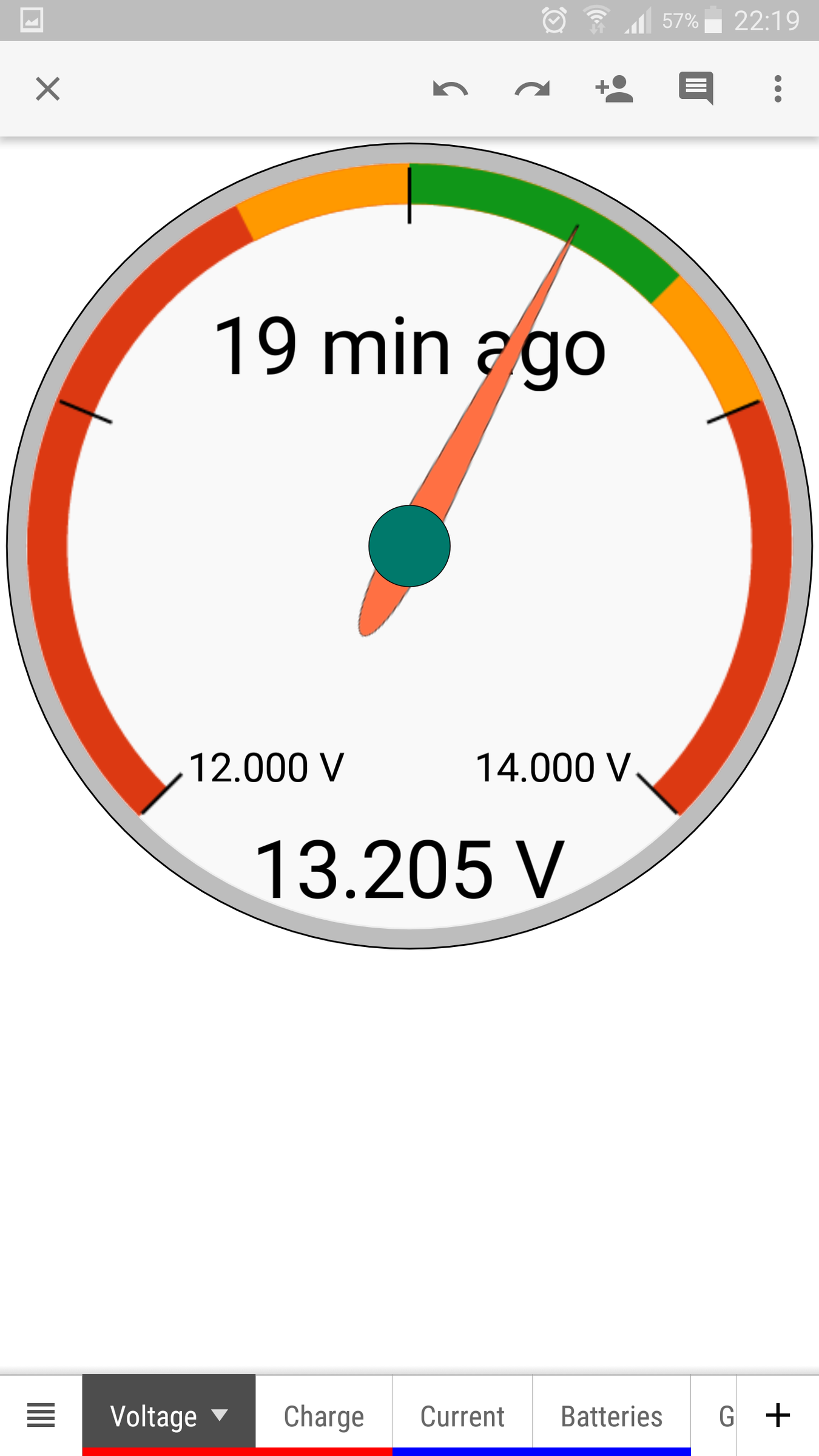Image resolution: width=819 pixels, height=1456 pixels.
Task: Add a new sheet with plus button
Action: point(778,1415)
